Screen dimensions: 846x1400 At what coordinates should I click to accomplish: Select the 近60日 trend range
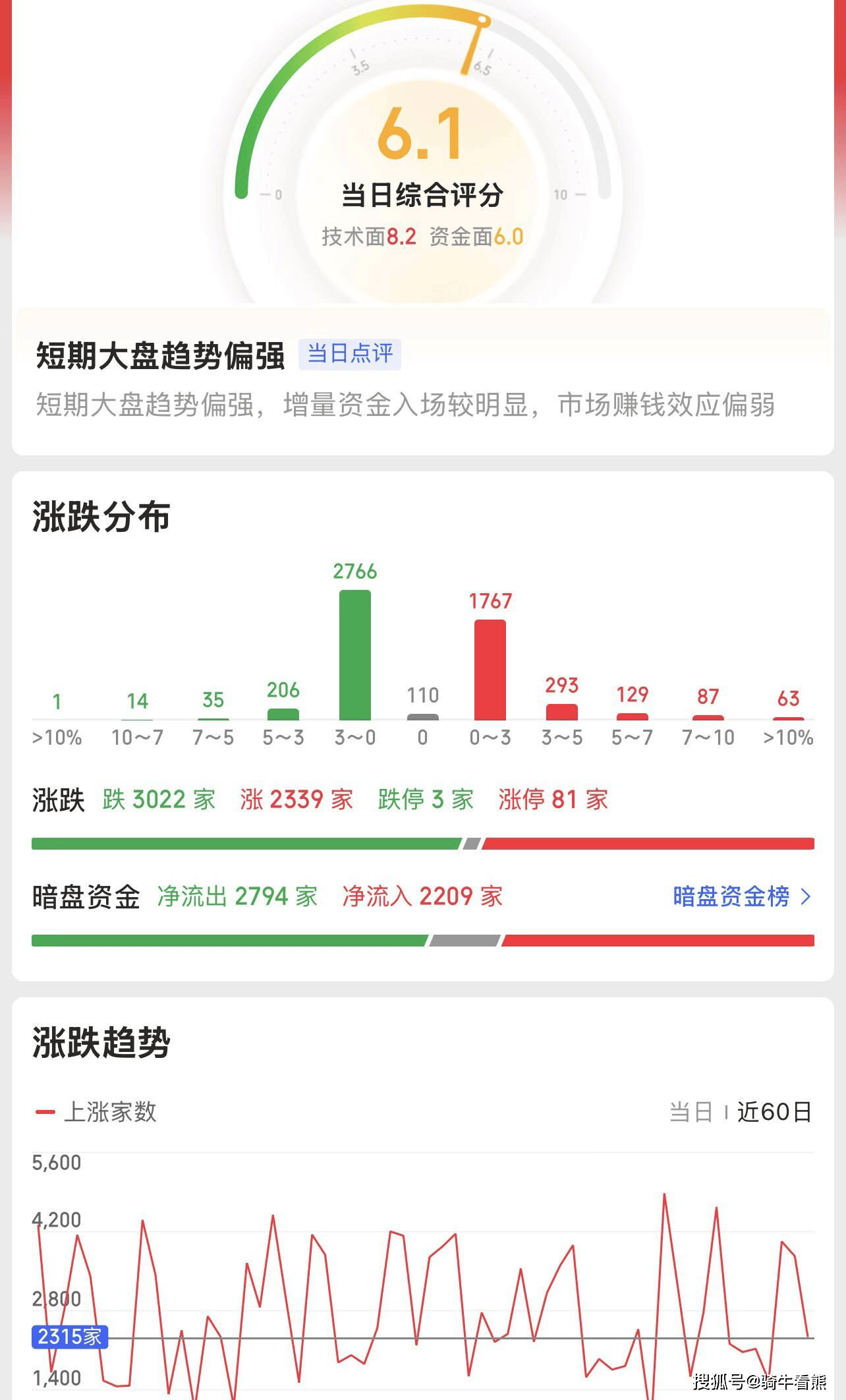[774, 1112]
